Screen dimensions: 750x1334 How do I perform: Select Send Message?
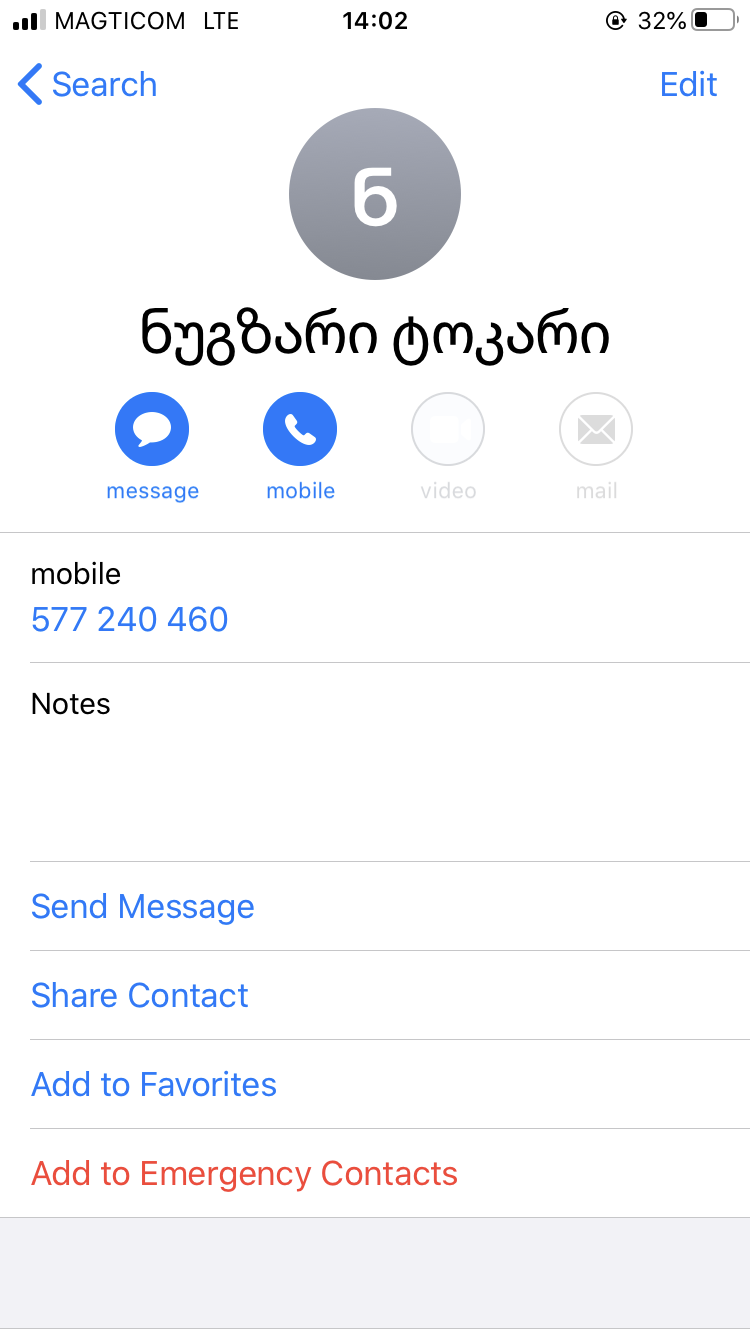coord(143,907)
